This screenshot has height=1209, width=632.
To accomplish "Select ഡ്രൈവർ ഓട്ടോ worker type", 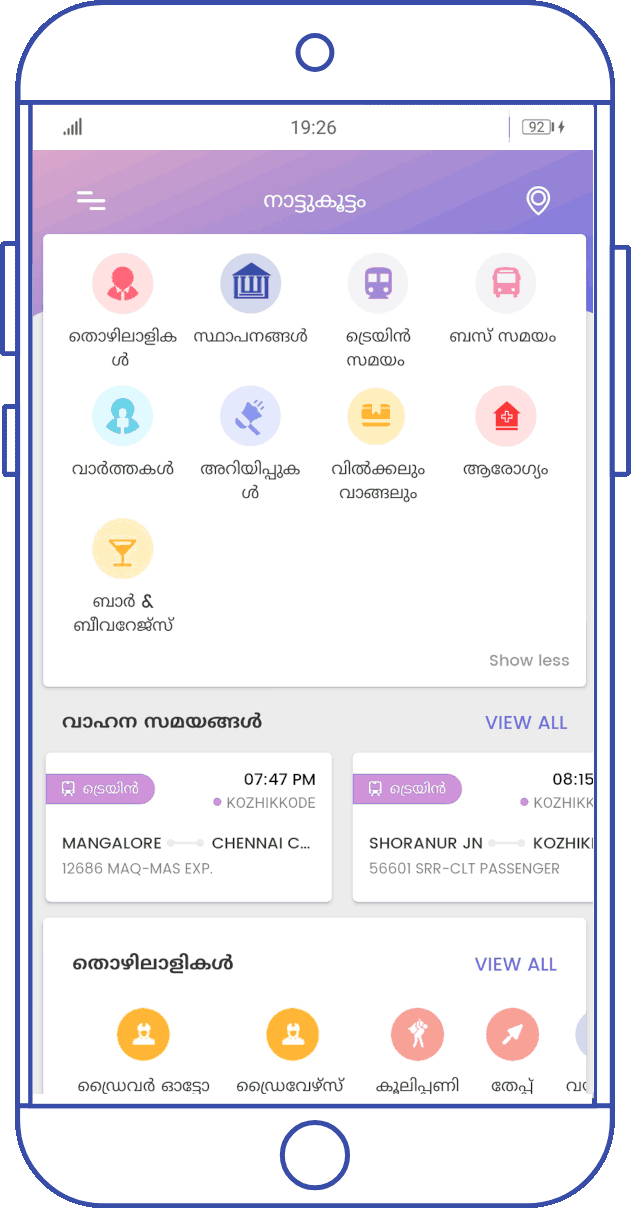I will 143,1035.
